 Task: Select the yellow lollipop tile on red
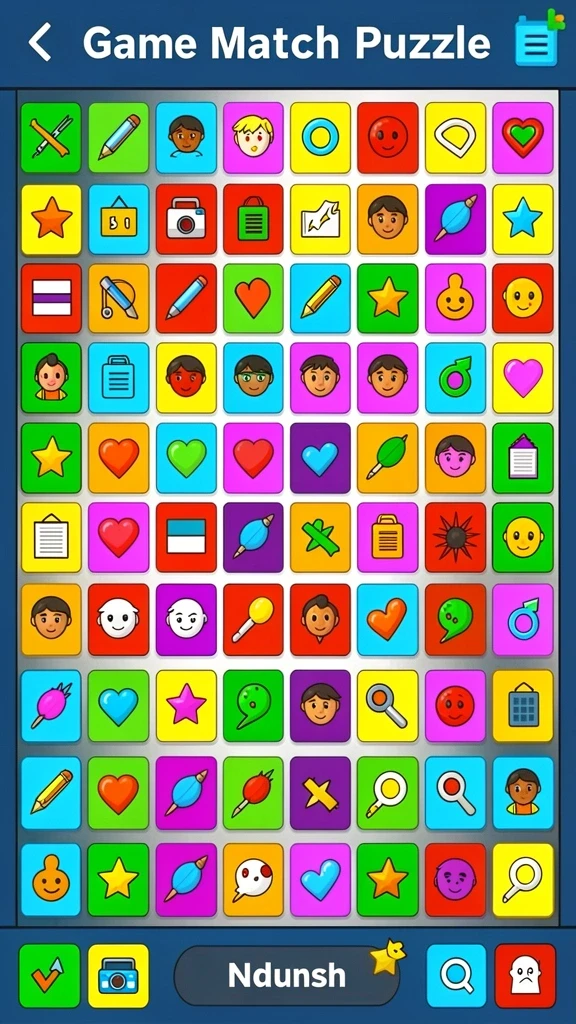coord(253,619)
